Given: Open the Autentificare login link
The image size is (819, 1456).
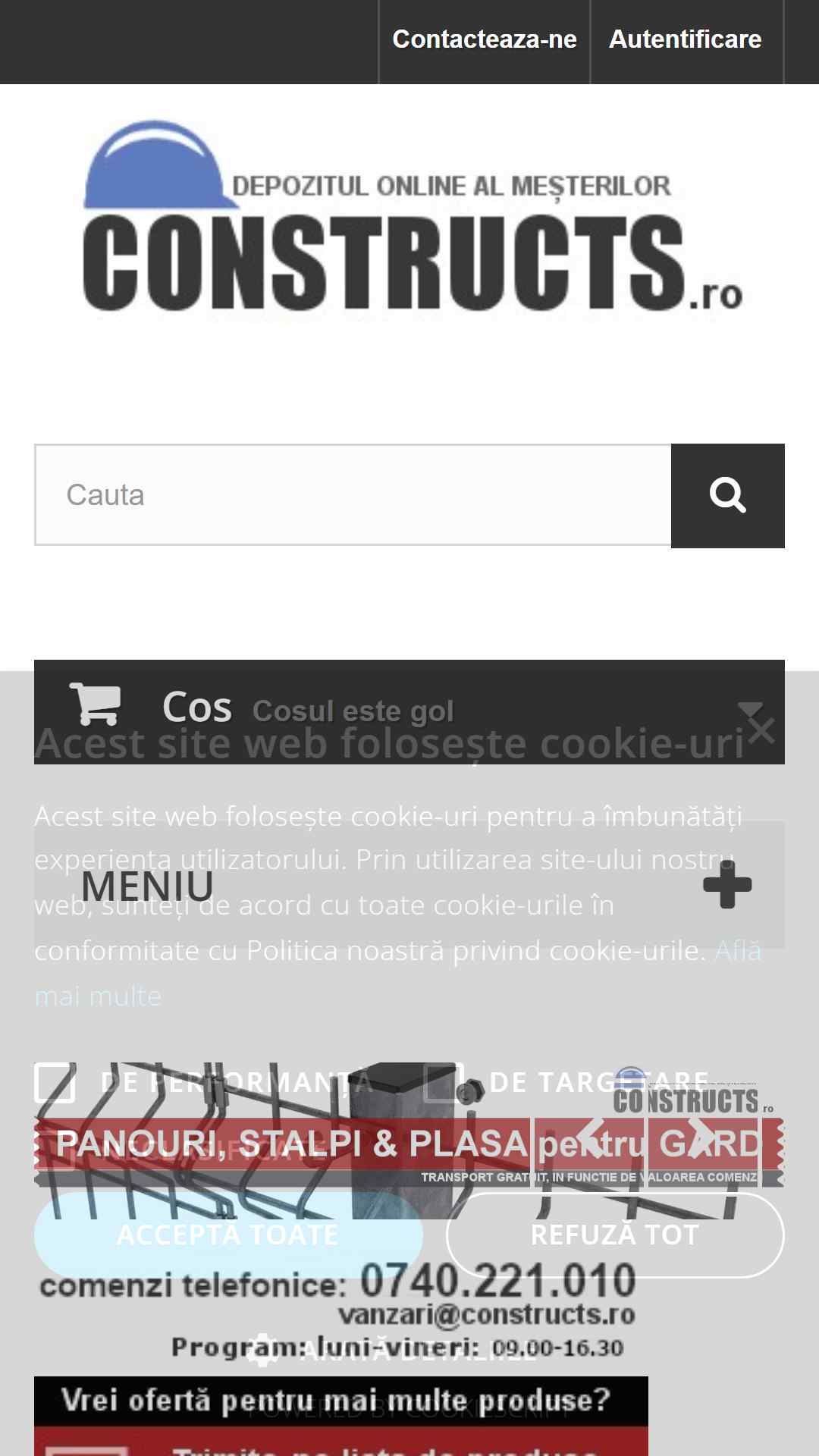Looking at the screenshot, I should [686, 39].
